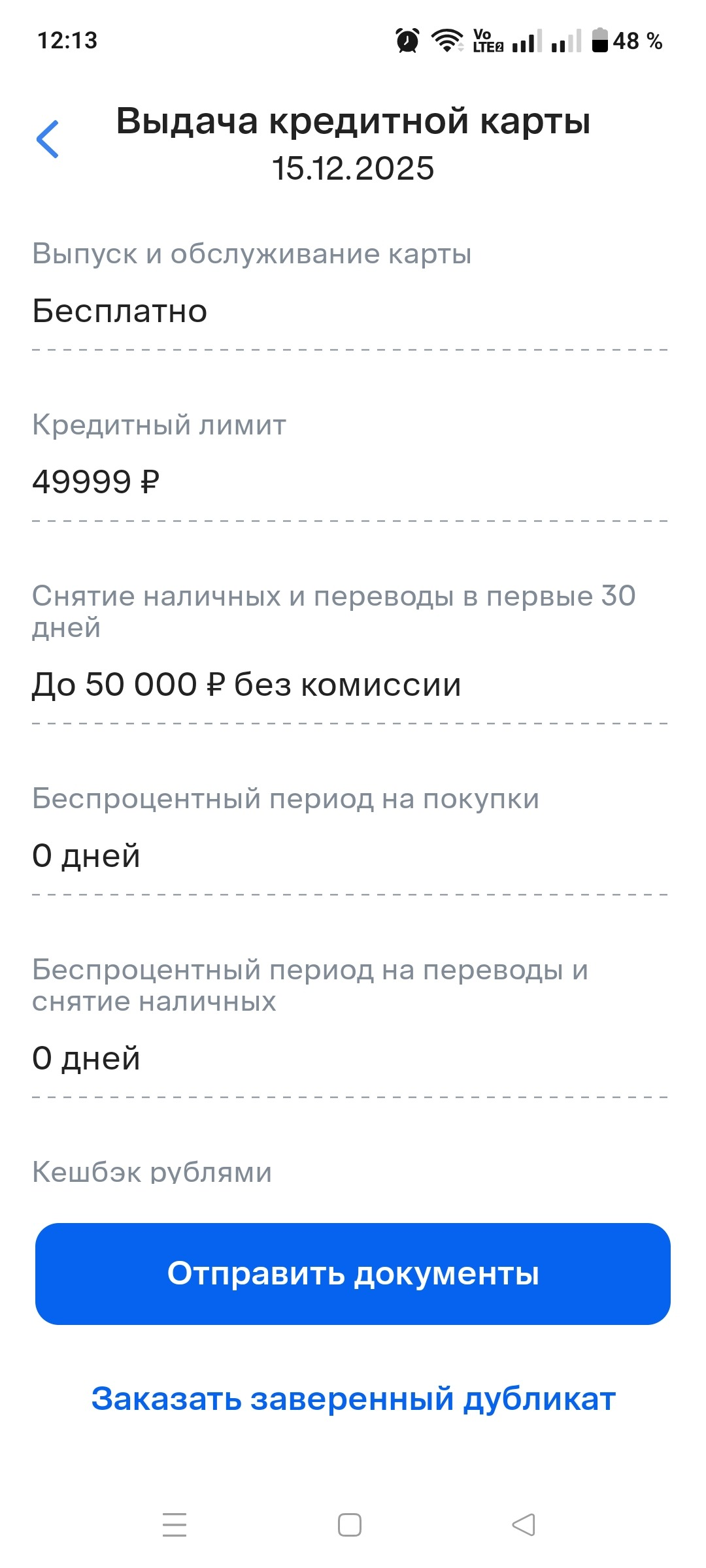Image resolution: width=706 pixels, height=1568 pixels.
Task: Go back using the blue arrow
Action: (48, 139)
